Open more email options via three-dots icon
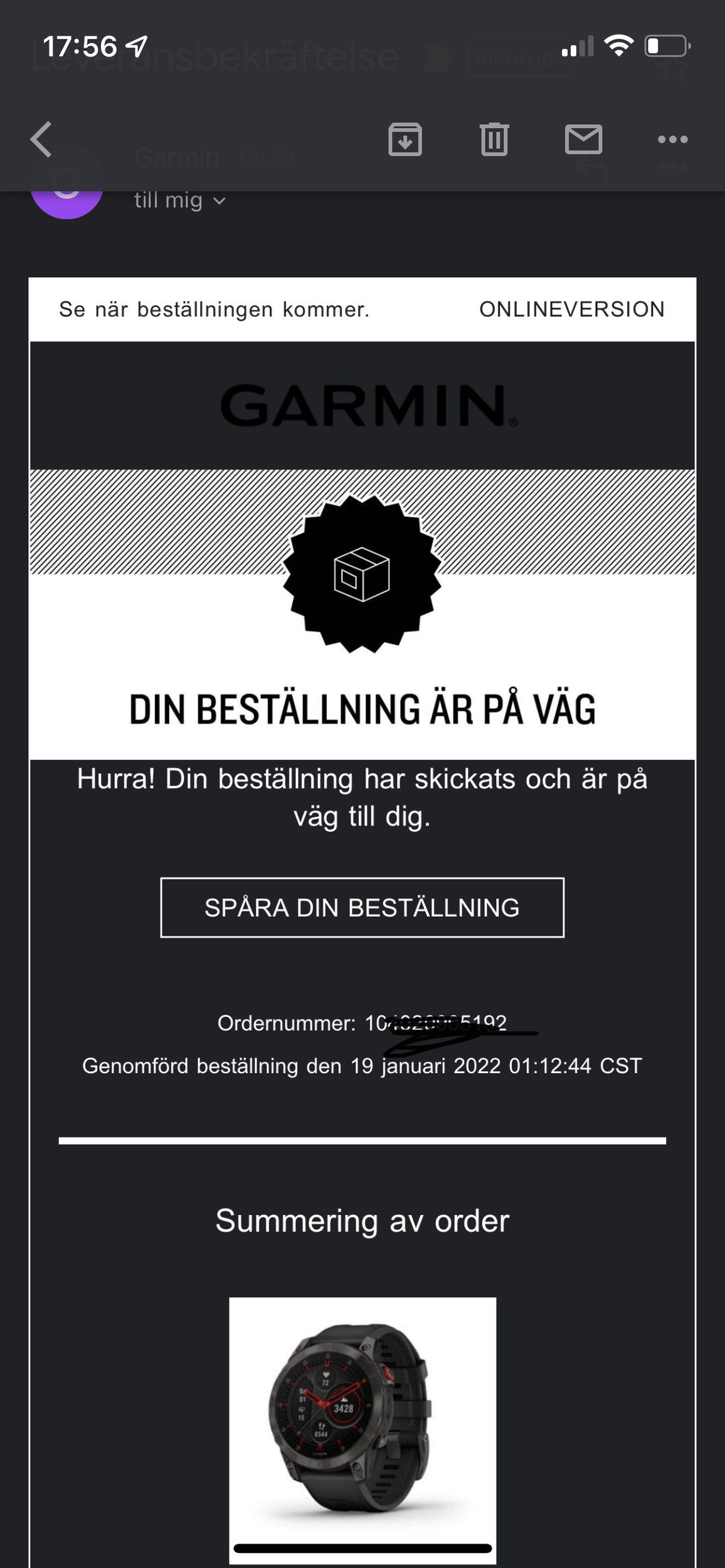Image resolution: width=725 pixels, height=1568 pixels. pos(672,139)
